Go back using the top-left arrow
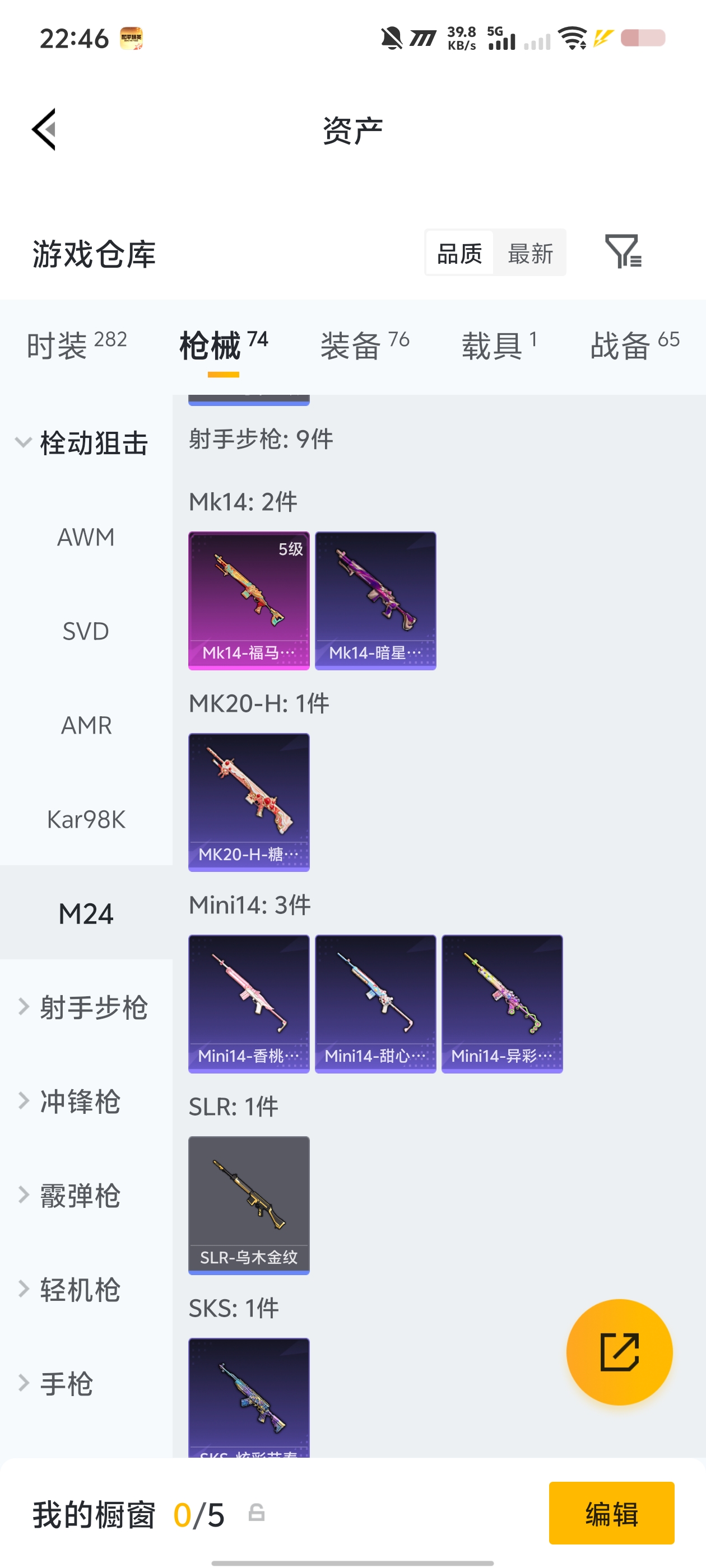The width and height of the screenshot is (706, 1568). click(44, 129)
